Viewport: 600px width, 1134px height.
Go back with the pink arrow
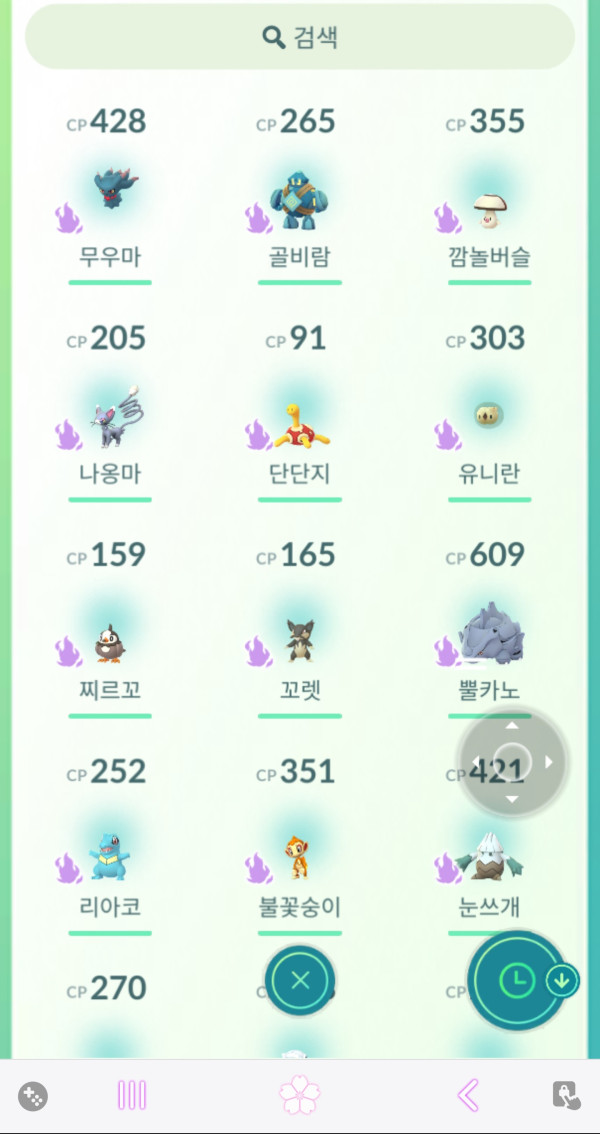click(467, 1096)
